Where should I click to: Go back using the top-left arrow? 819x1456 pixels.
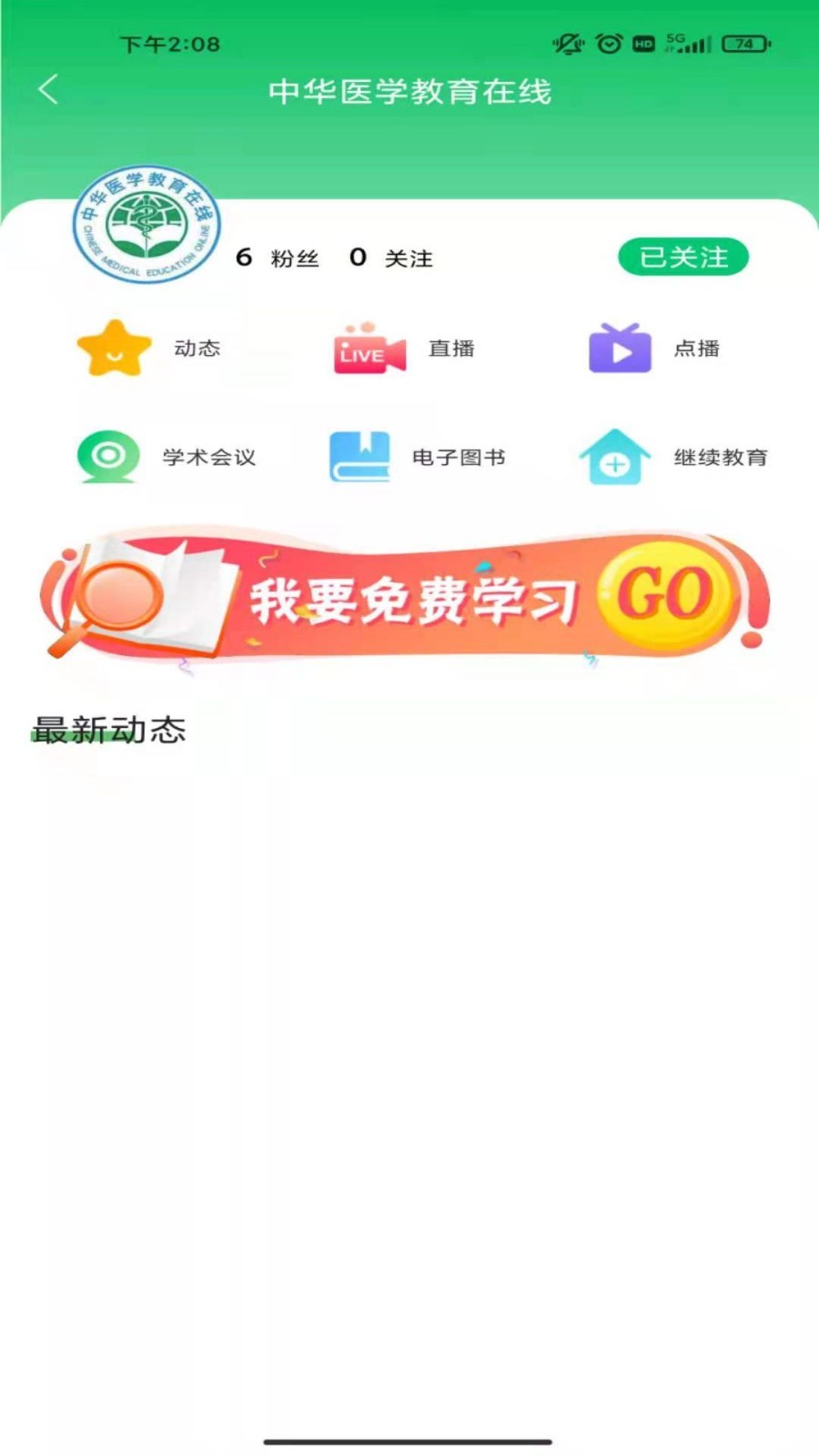pos(48,90)
